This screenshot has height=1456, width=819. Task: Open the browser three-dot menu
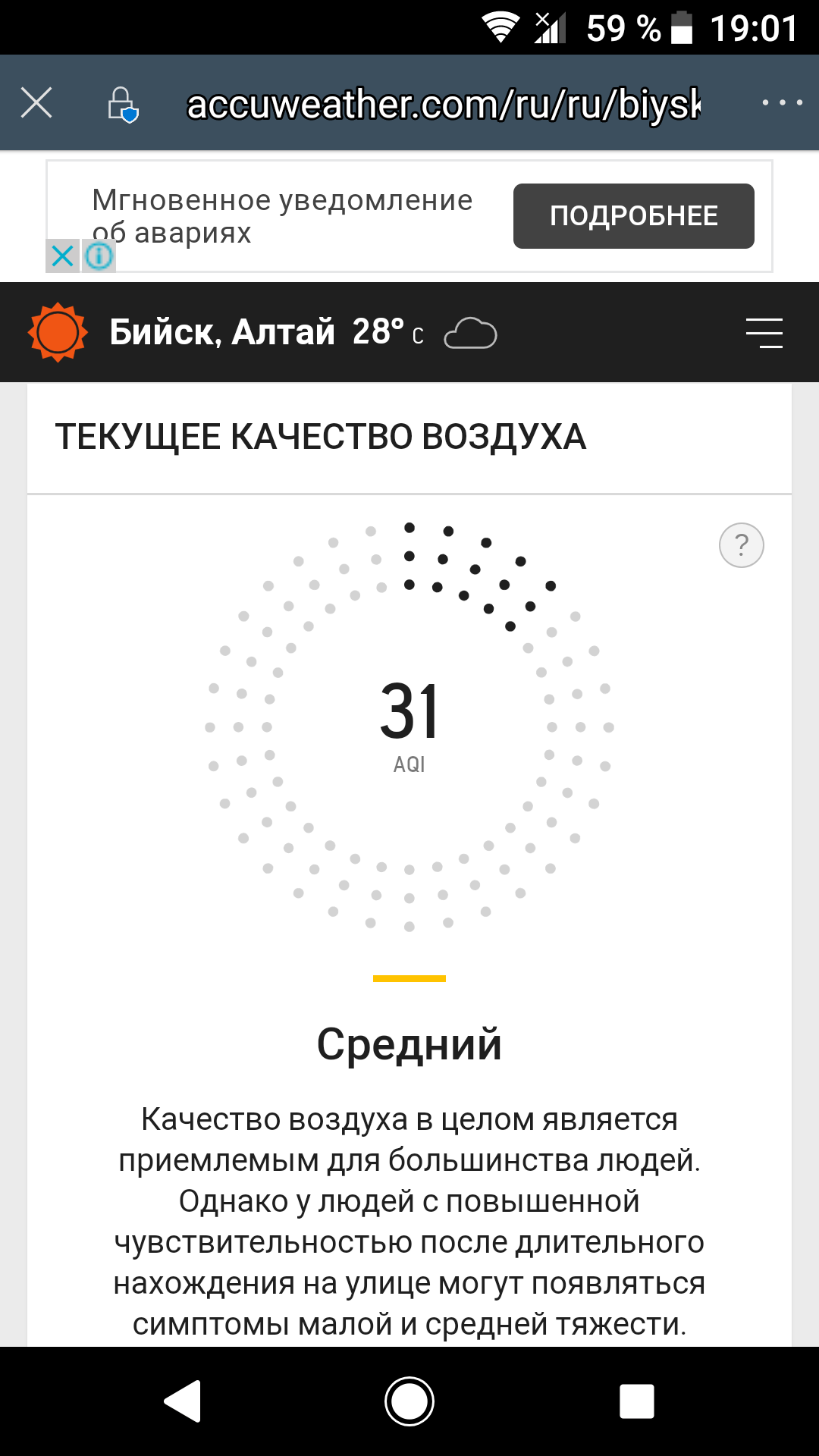point(782,102)
